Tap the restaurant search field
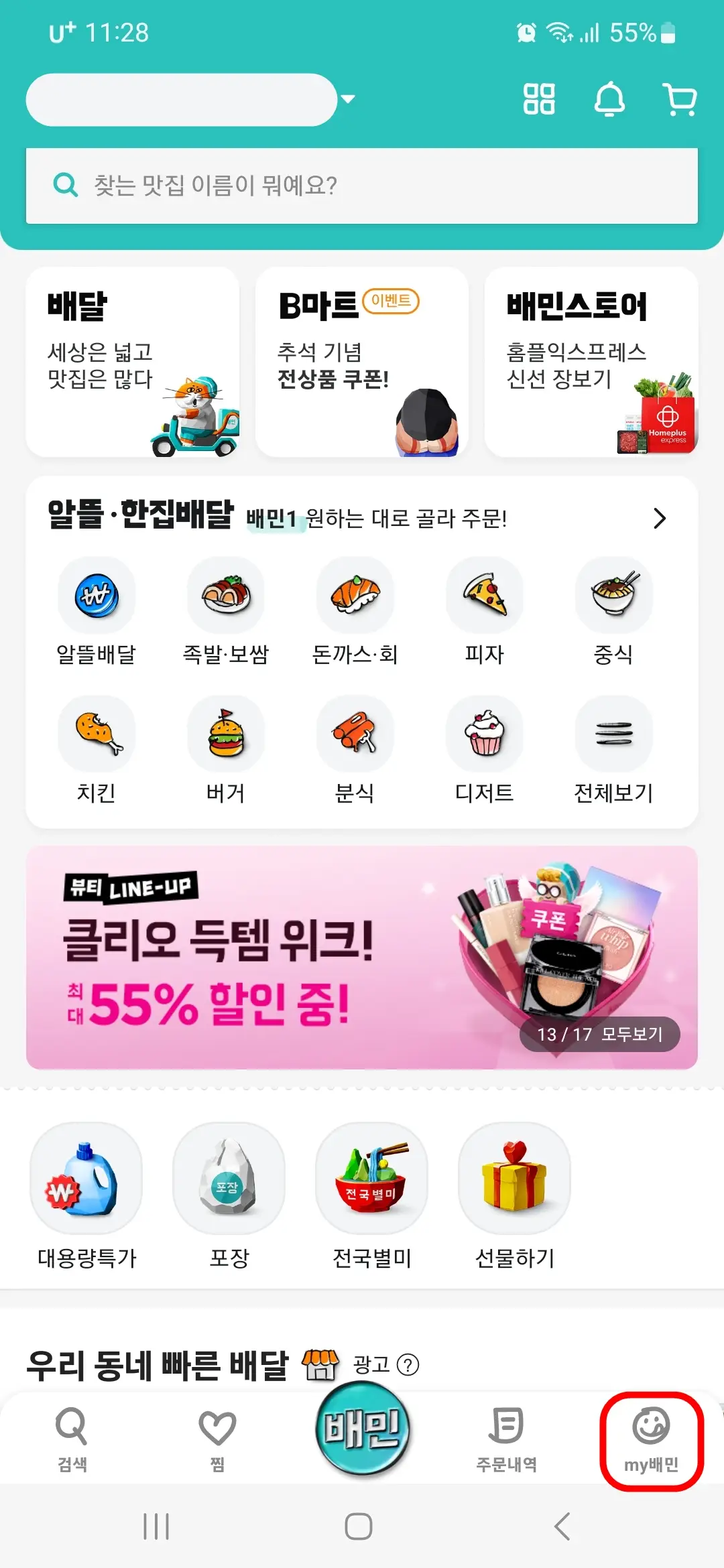This screenshot has width=724, height=1568. tap(362, 186)
